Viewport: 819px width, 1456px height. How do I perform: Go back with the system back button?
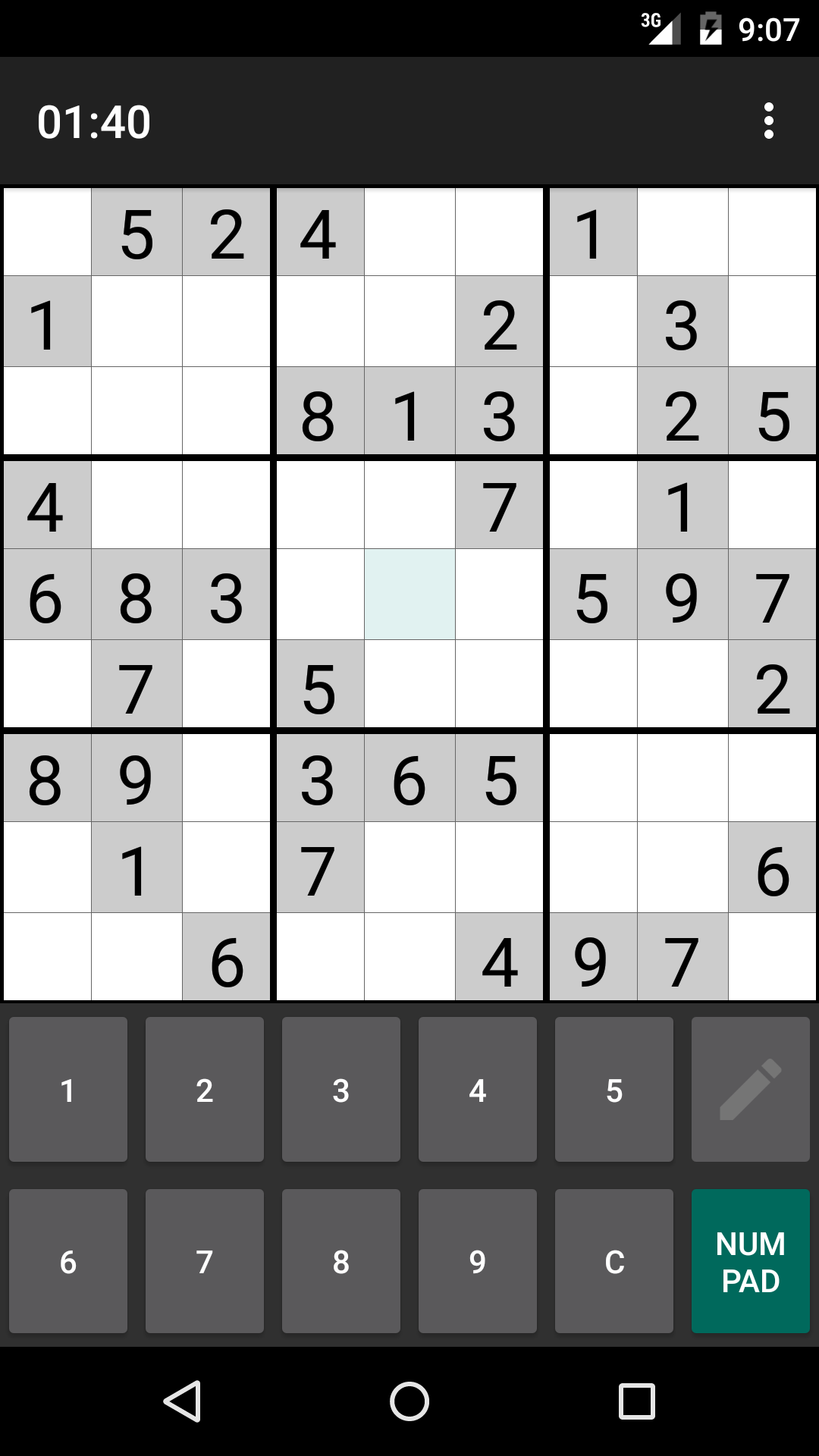pyautogui.click(x=182, y=1401)
